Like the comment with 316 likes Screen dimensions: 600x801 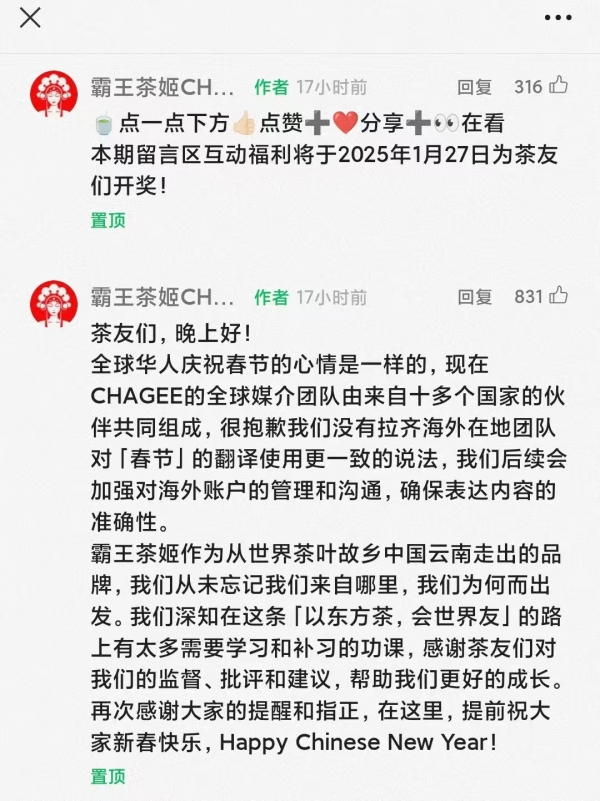(x=559, y=86)
